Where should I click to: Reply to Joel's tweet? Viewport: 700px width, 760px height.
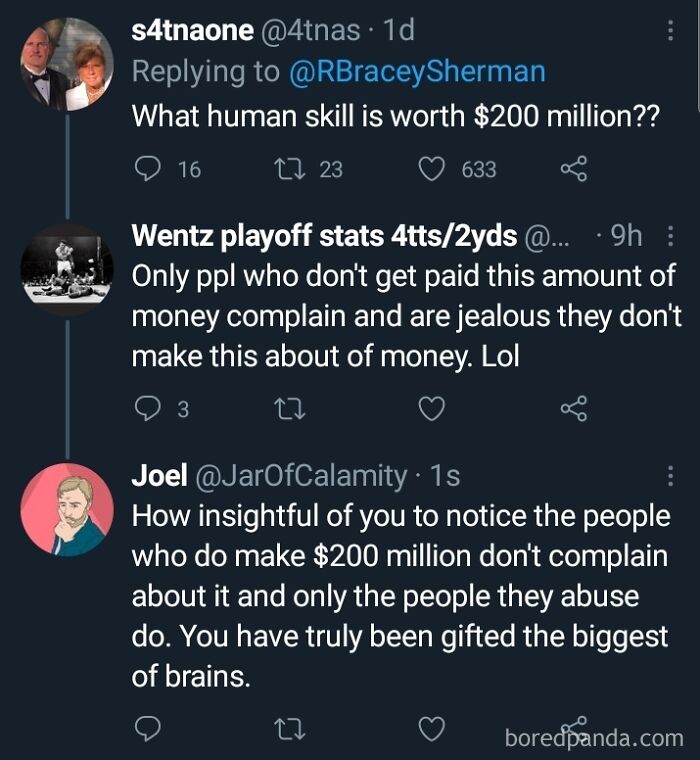pos(147,730)
